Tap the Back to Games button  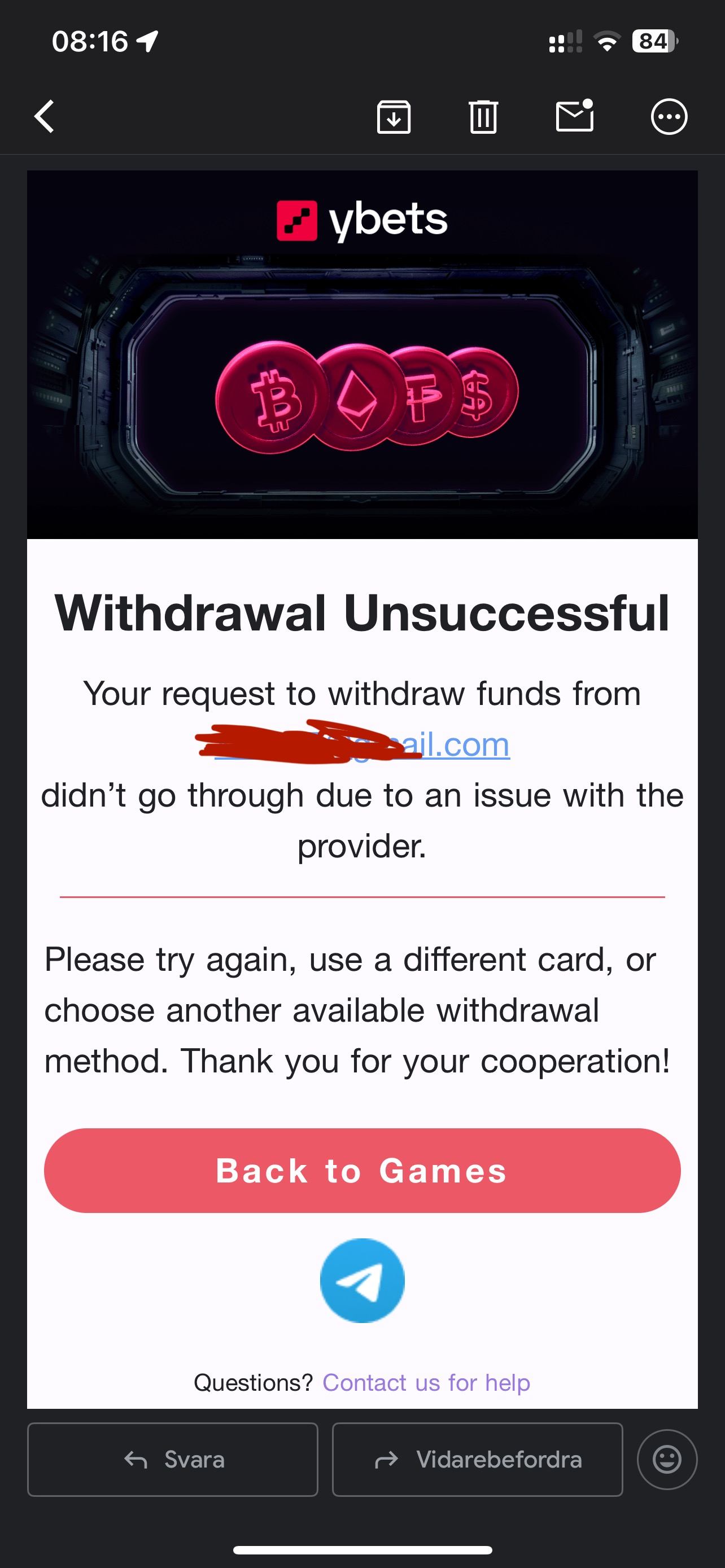click(362, 1171)
